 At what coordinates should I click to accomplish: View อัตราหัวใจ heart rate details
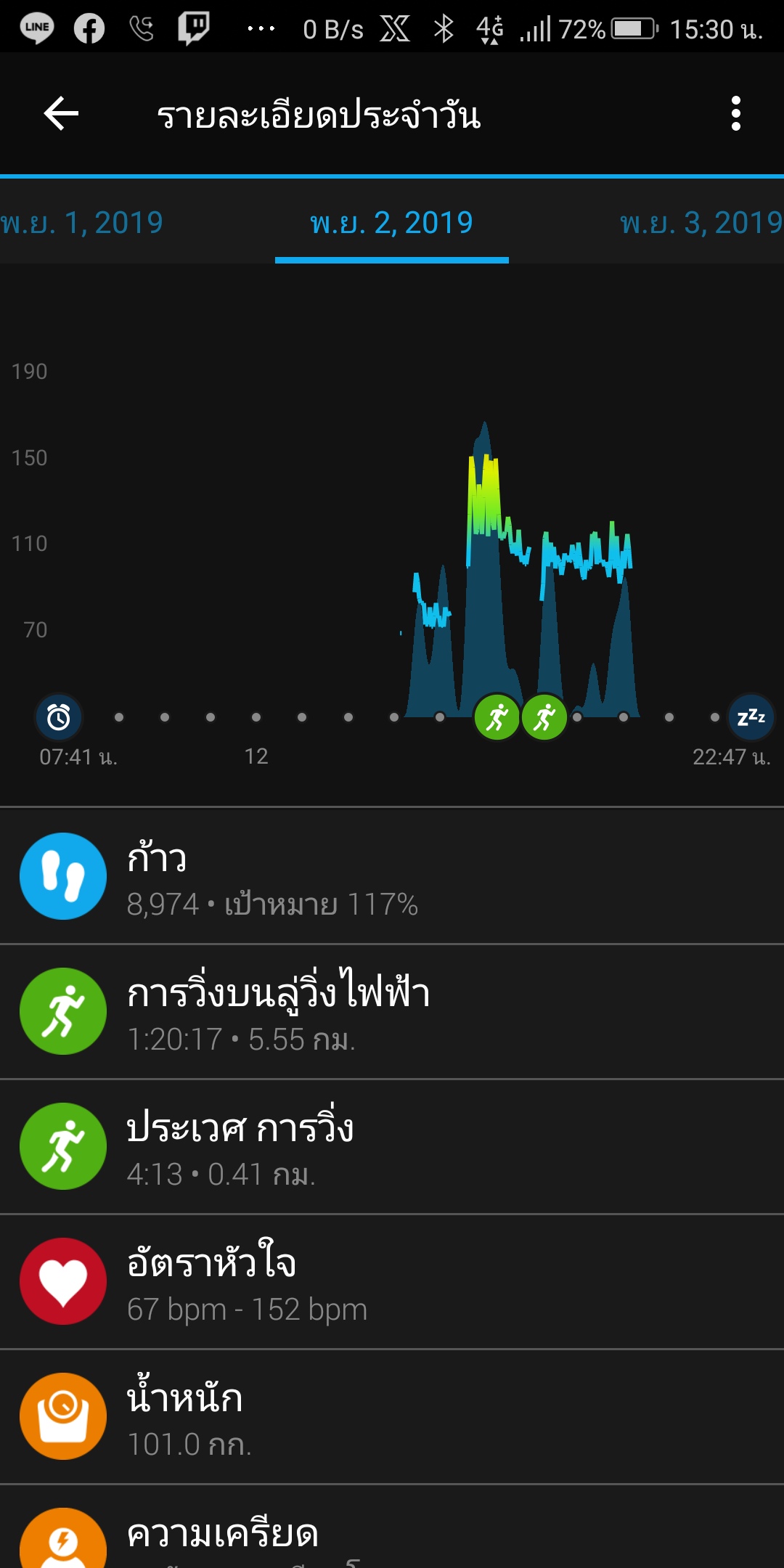[392, 1281]
